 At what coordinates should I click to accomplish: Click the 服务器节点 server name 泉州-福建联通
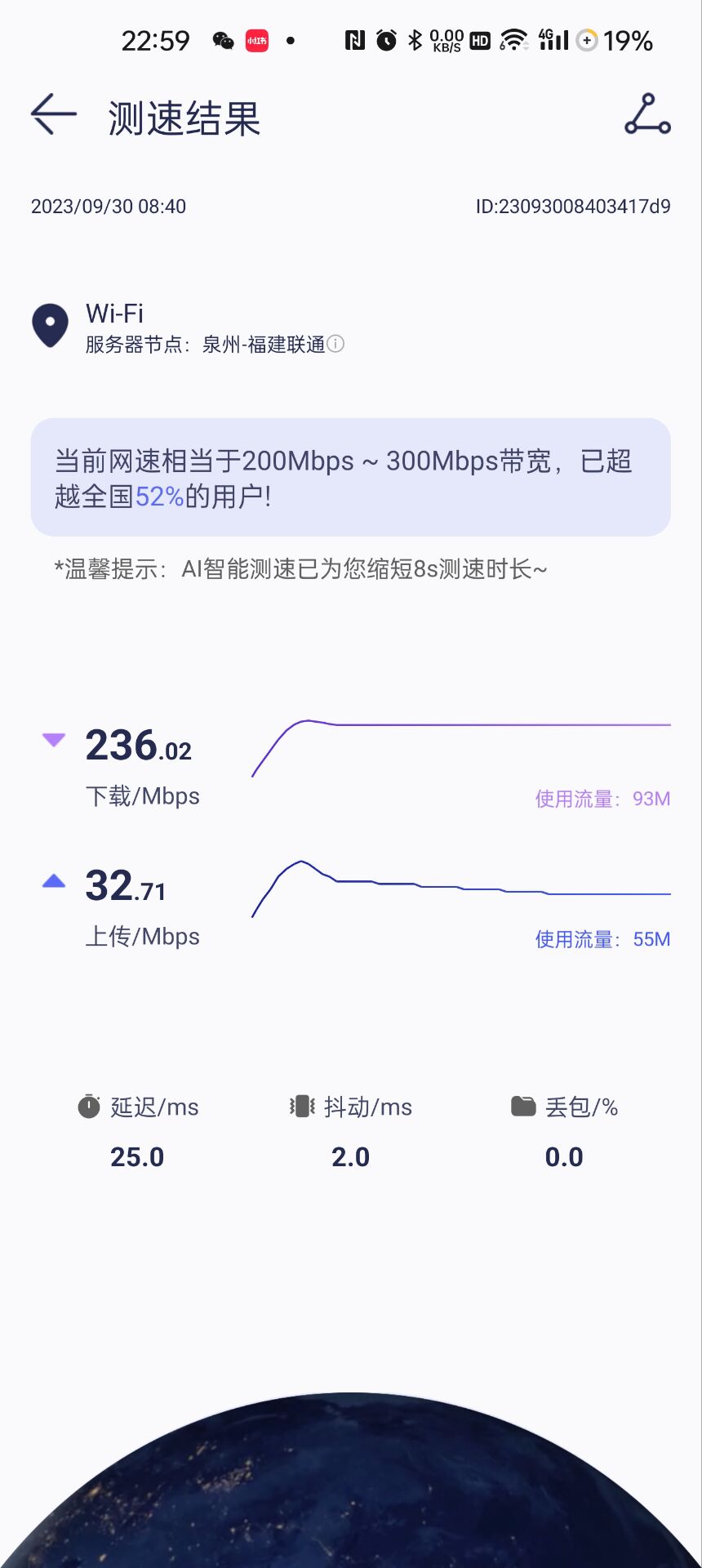tap(263, 344)
